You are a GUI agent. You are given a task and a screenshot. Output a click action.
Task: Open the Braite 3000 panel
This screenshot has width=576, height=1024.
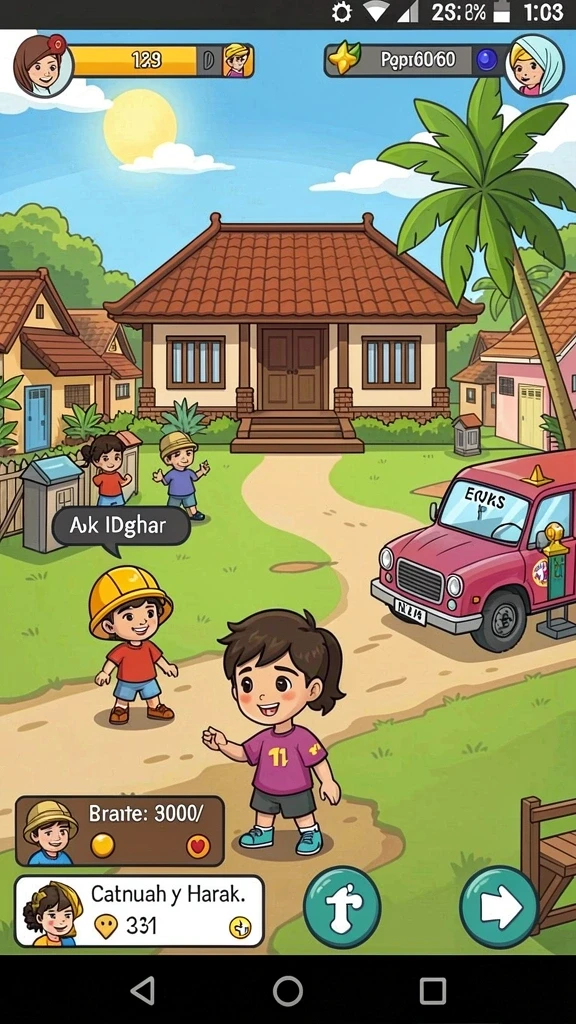pos(120,831)
